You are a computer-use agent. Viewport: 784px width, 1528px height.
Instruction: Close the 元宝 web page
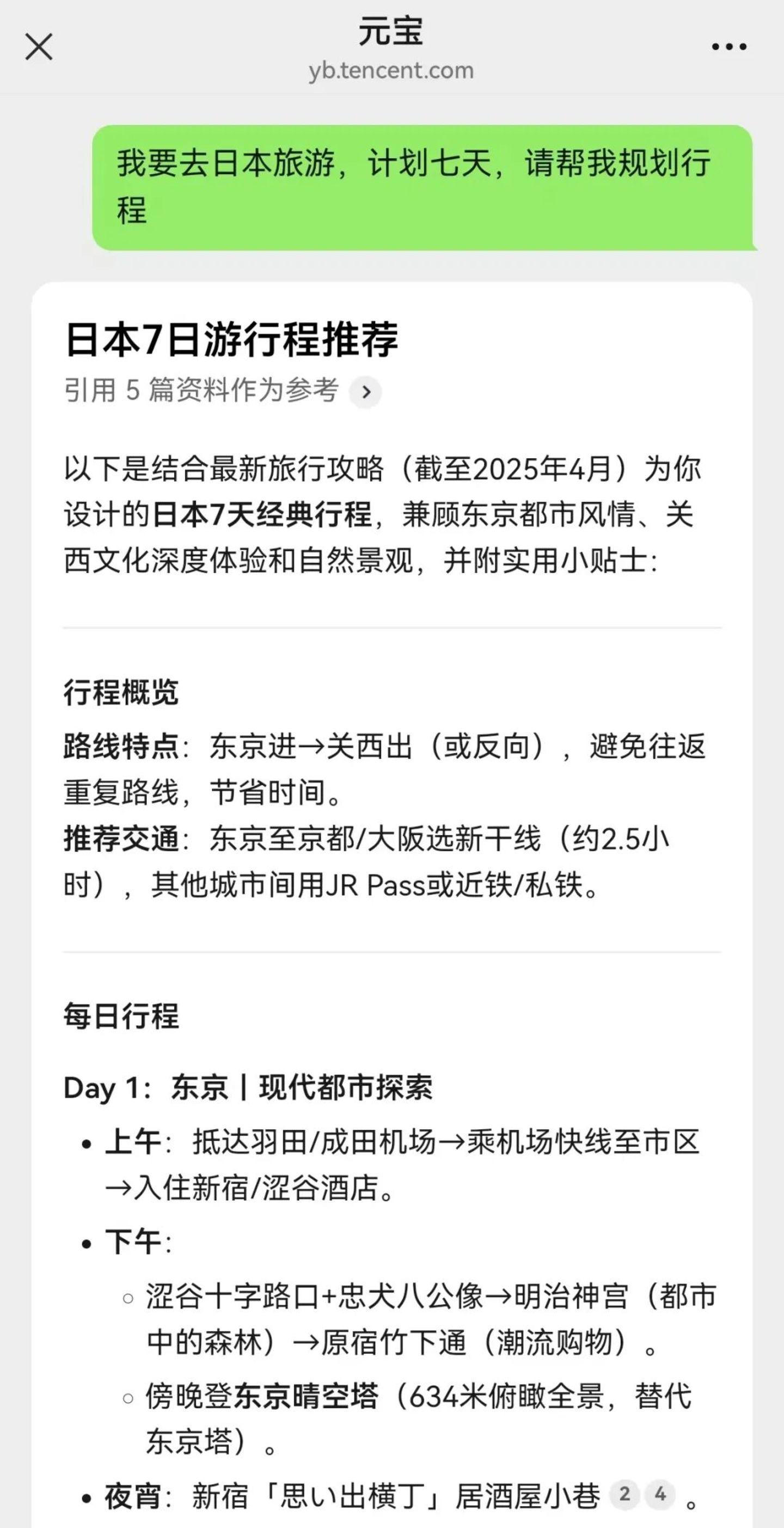39,47
